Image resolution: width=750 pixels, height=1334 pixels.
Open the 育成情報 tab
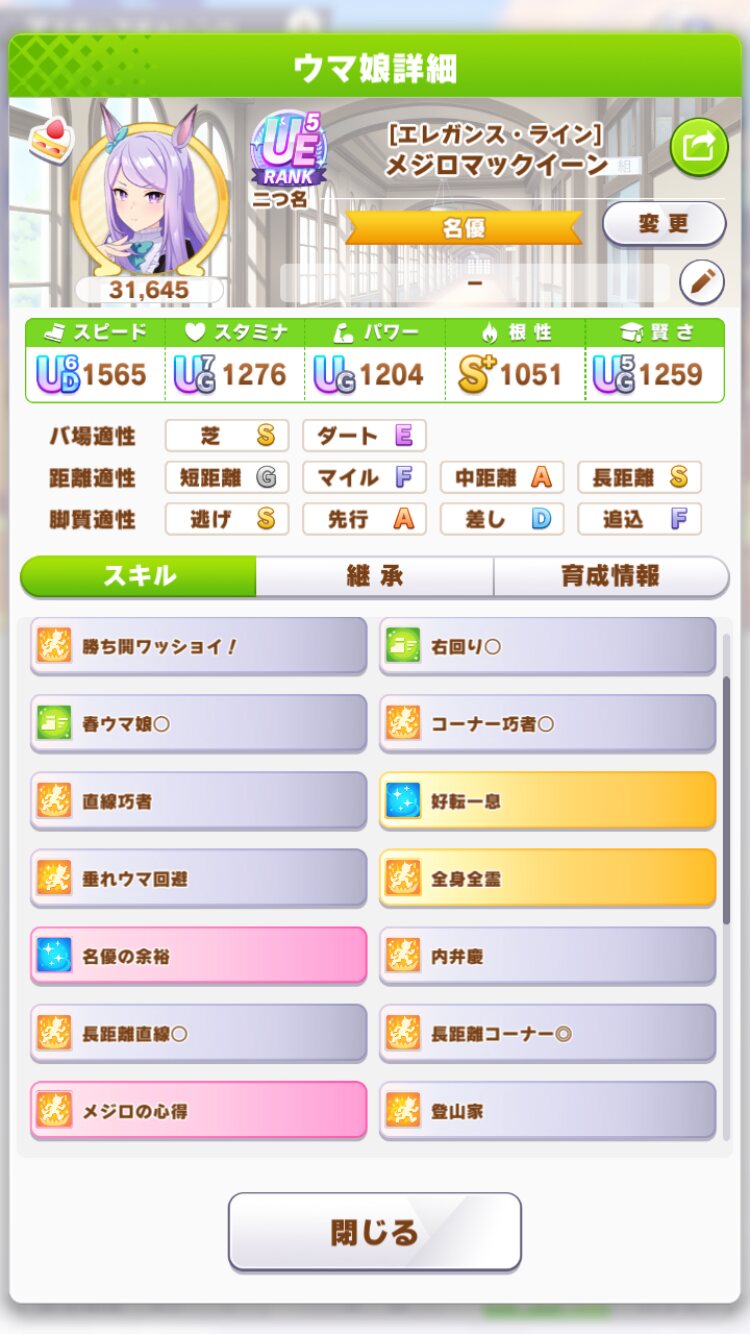[x=610, y=576]
